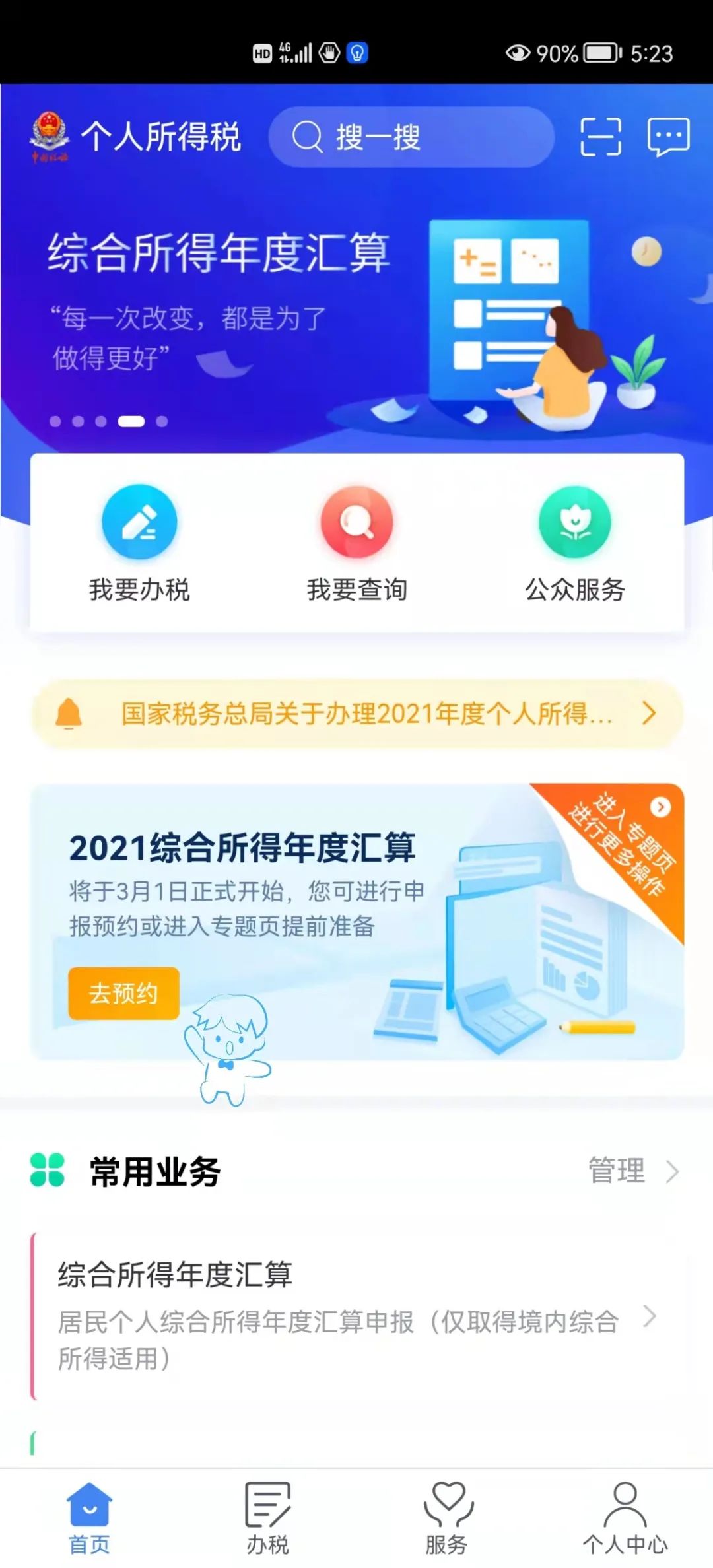Open the scan code icon
Viewport: 713px width, 1568px height.
click(600, 137)
